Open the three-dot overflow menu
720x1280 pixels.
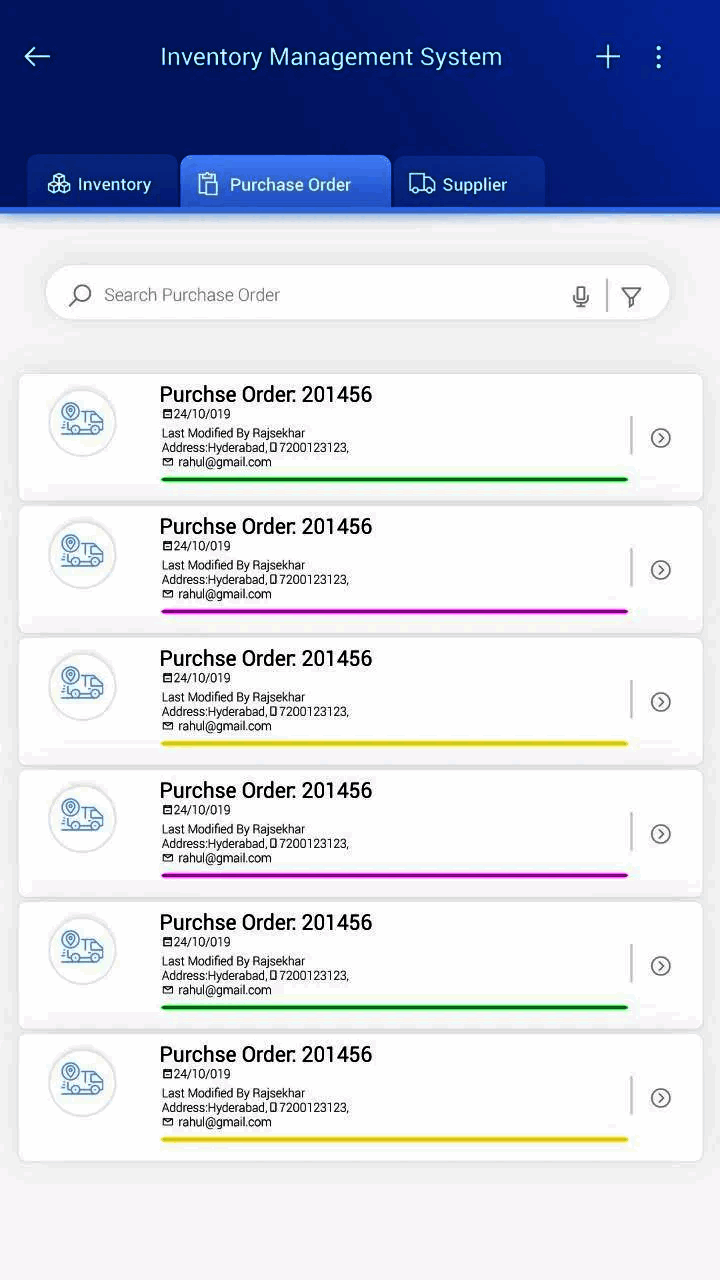(x=658, y=57)
